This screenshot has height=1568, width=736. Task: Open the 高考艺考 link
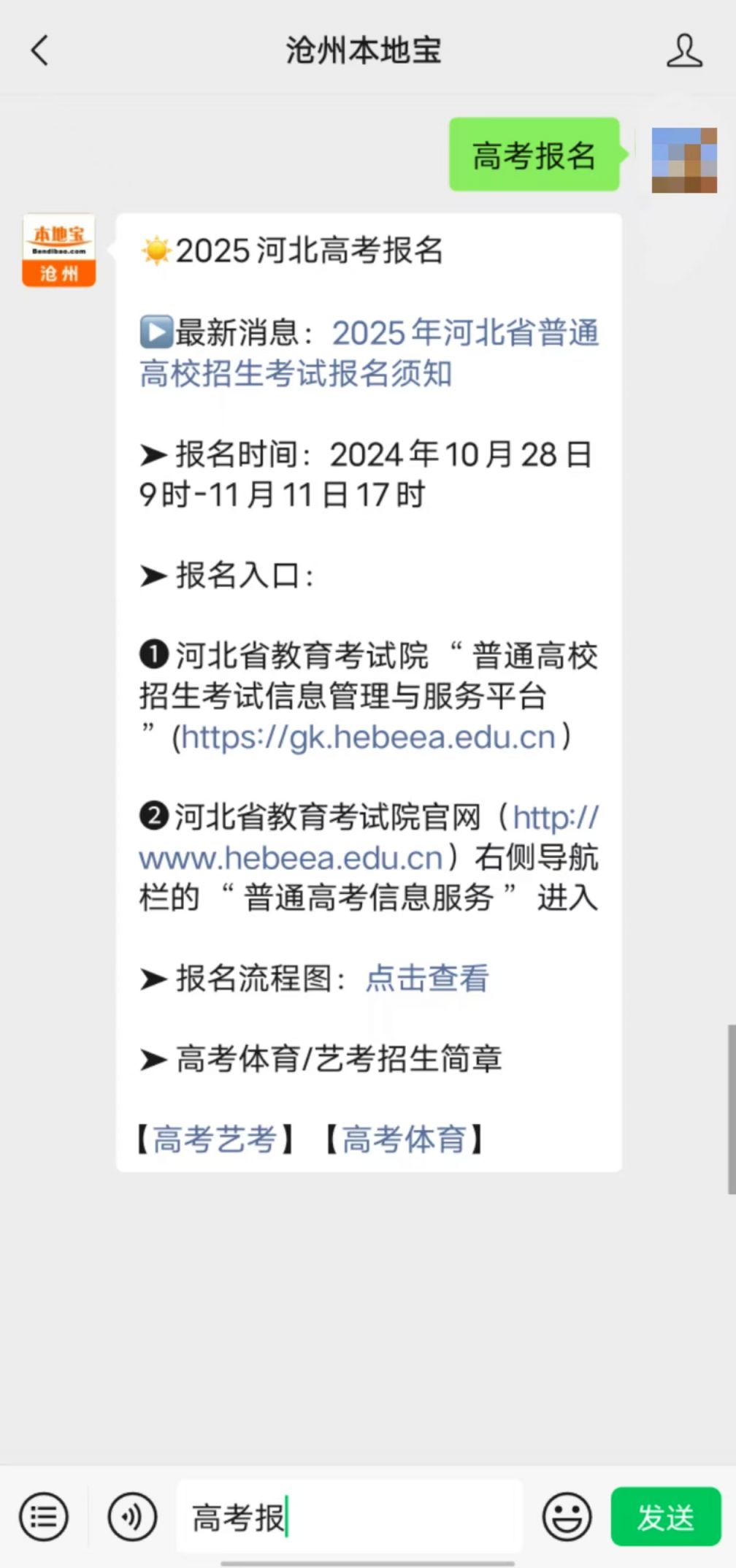(215, 1139)
